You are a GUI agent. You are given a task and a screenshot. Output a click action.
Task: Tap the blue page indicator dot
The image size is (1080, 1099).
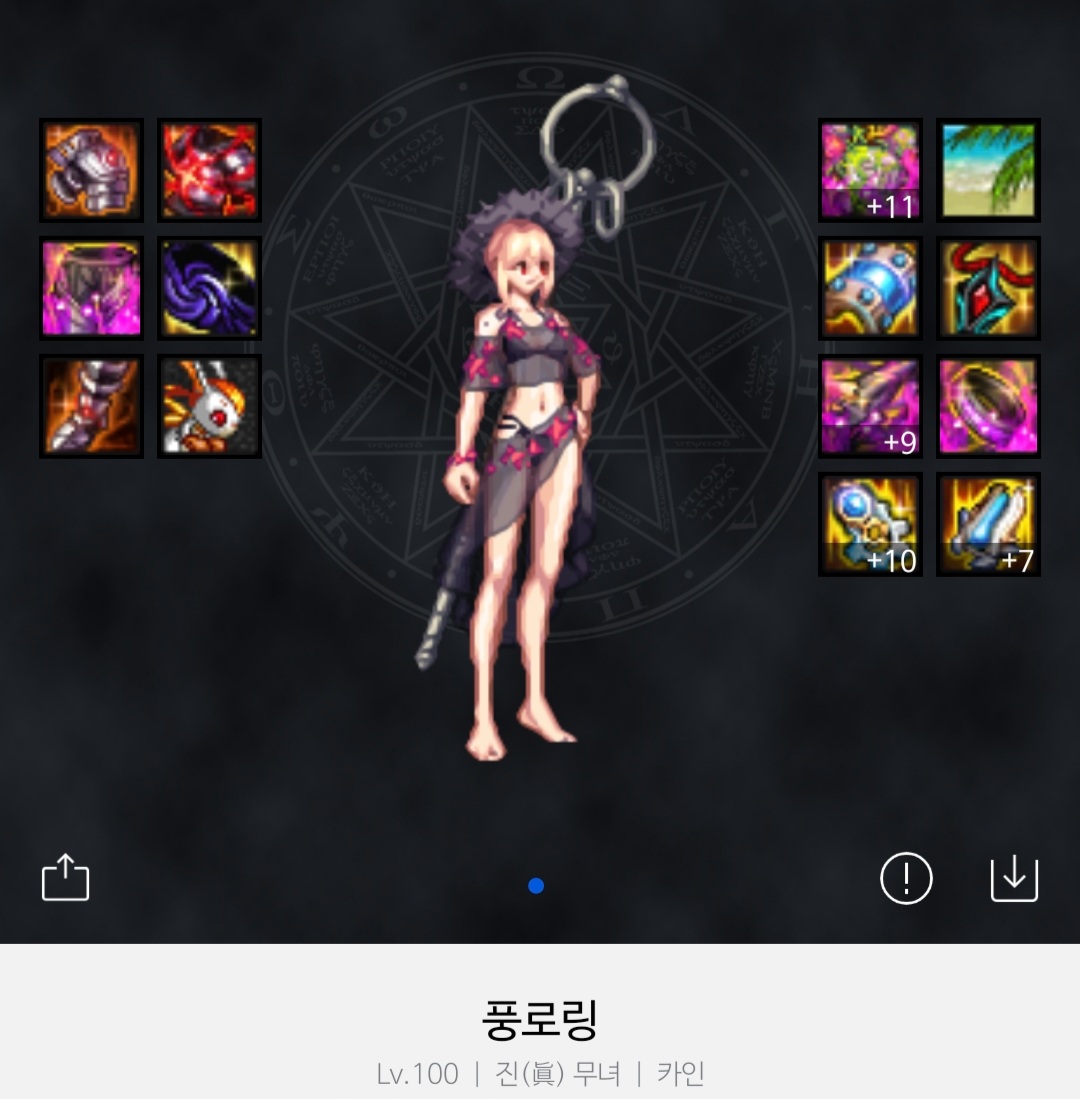[536, 885]
